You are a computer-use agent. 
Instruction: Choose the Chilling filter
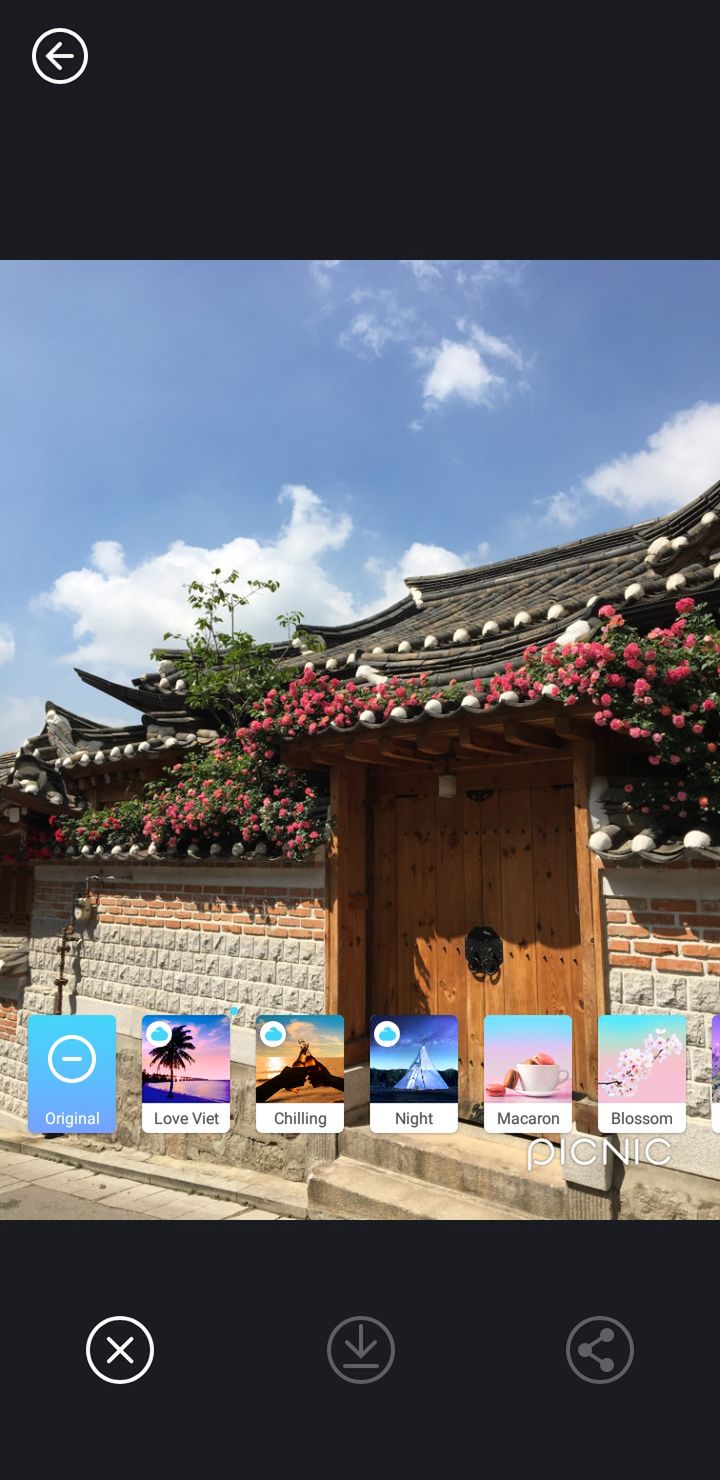click(x=300, y=1074)
